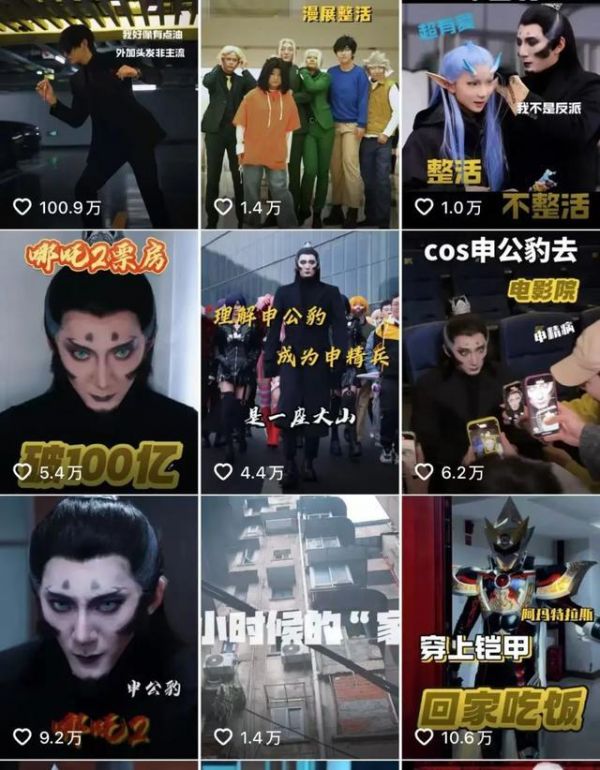Open the 理解申公豹 成为申精兵 video

click(300, 360)
